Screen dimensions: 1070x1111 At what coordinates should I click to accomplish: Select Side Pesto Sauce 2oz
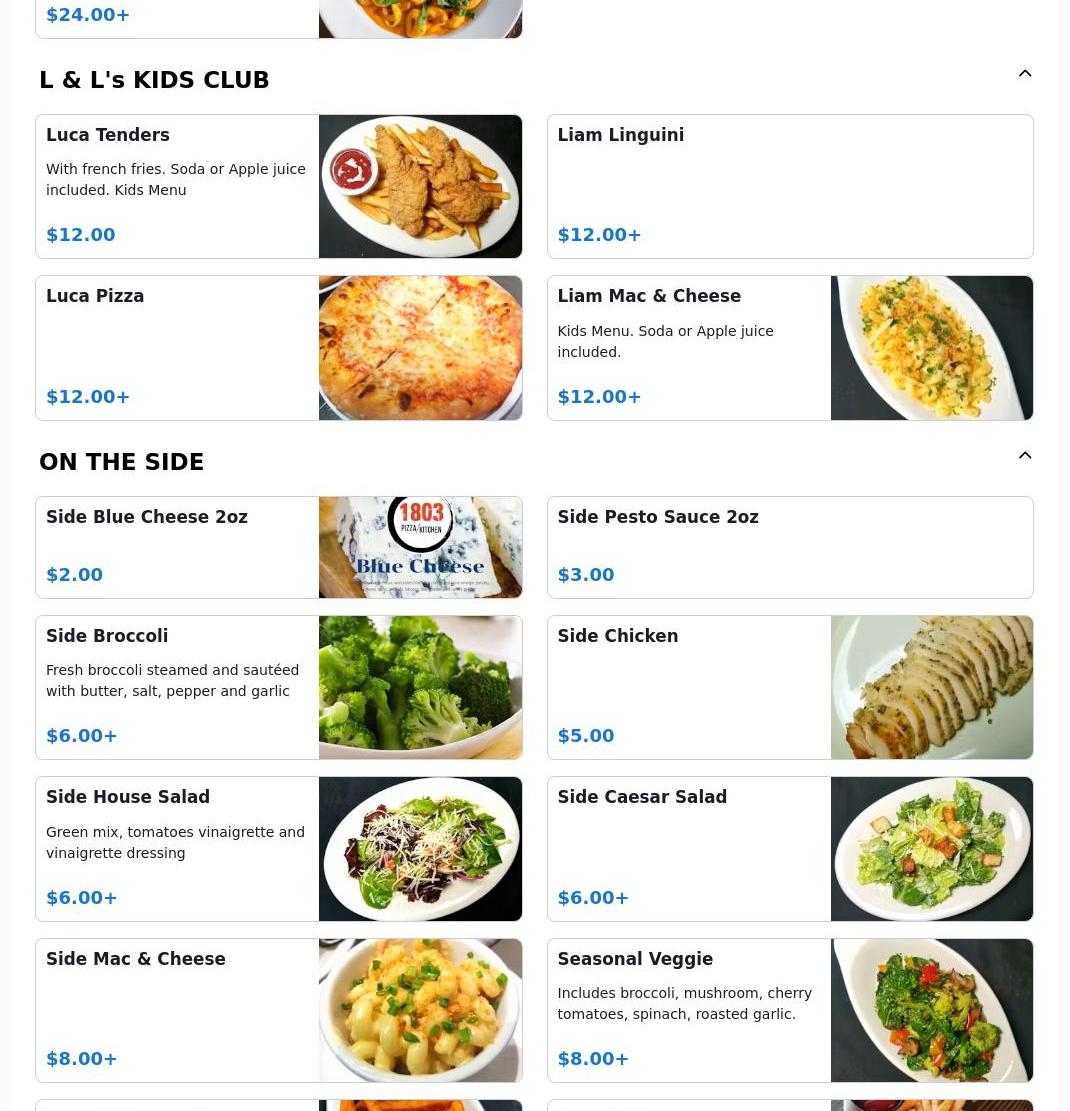pyautogui.click(x=789, y=548)
